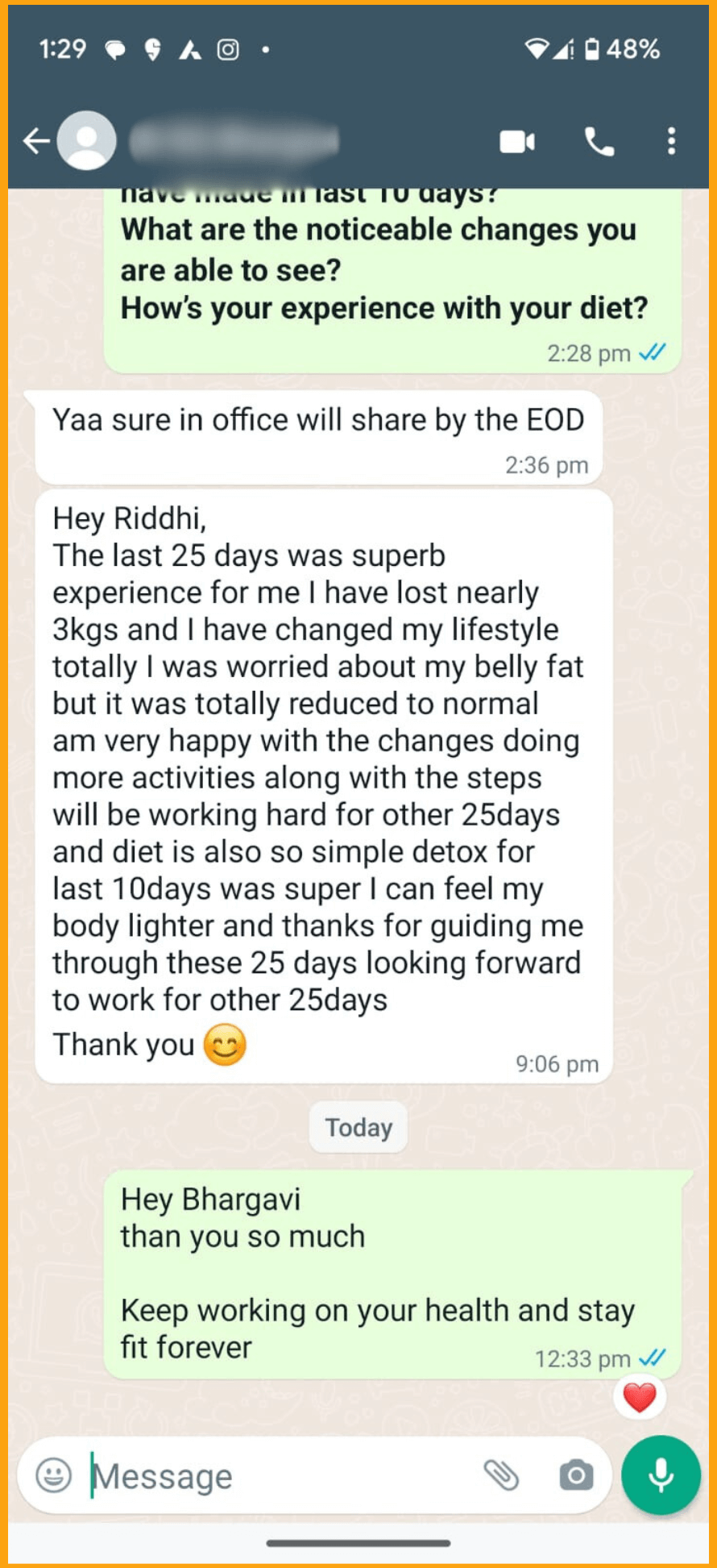Open the blurred contact name header
Viewport: 717px width, 1568px height.
[x=234, y=141]
